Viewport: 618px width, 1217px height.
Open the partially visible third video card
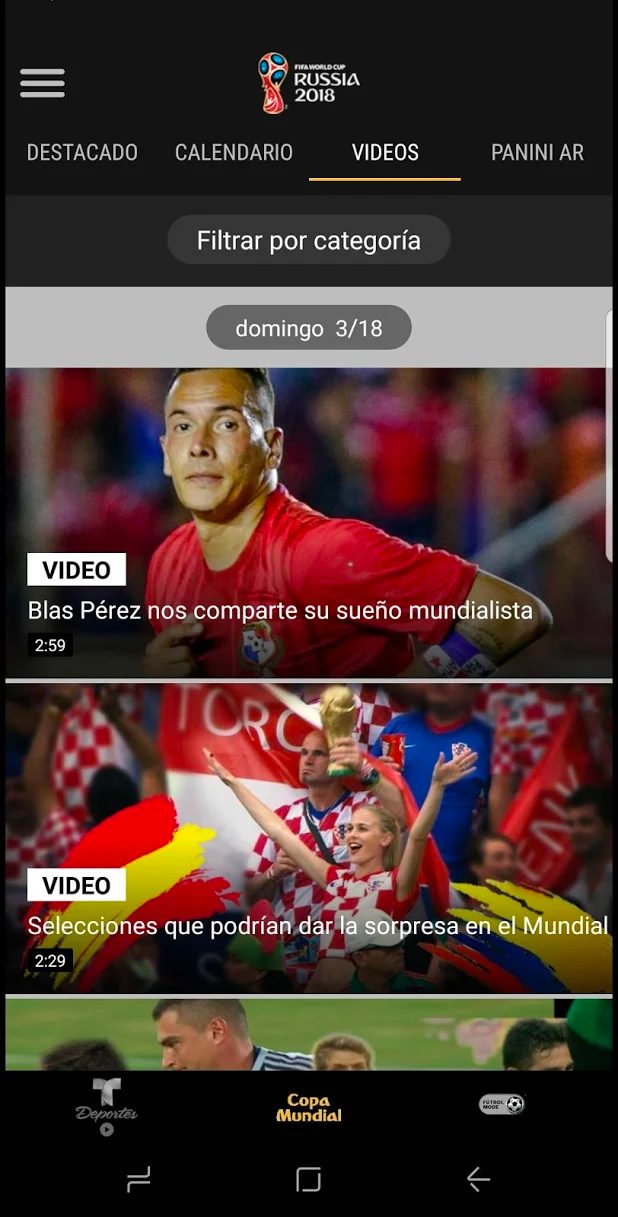coord(308,1034)
